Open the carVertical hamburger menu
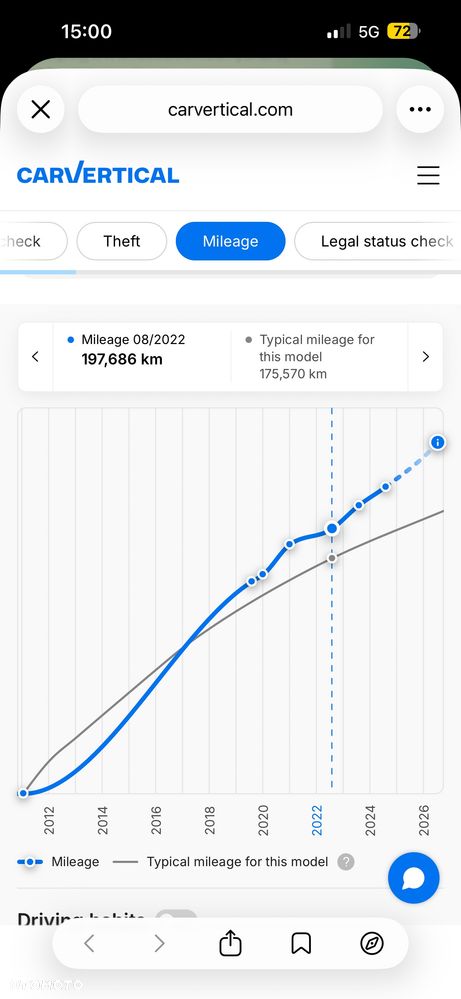The height and width of the screenshot is (999, 461). tap(428, 175)
